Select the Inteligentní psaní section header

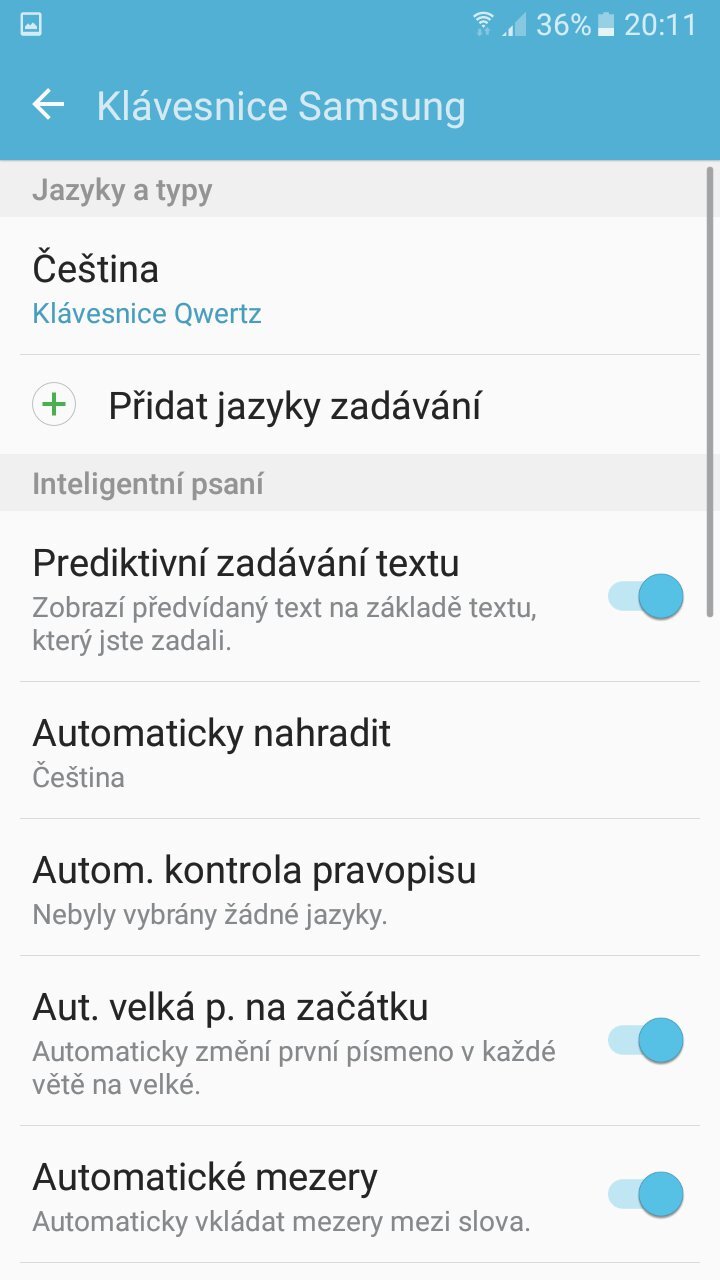pos(147,483)
